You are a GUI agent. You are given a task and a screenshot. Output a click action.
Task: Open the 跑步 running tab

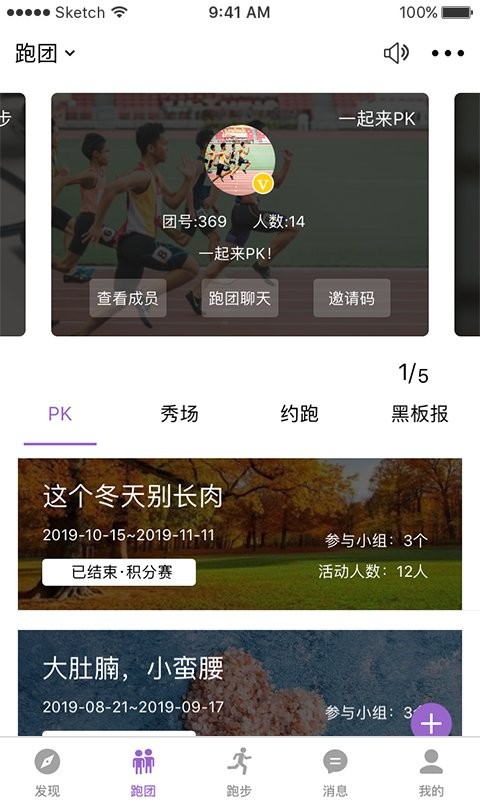coord(239,772)
